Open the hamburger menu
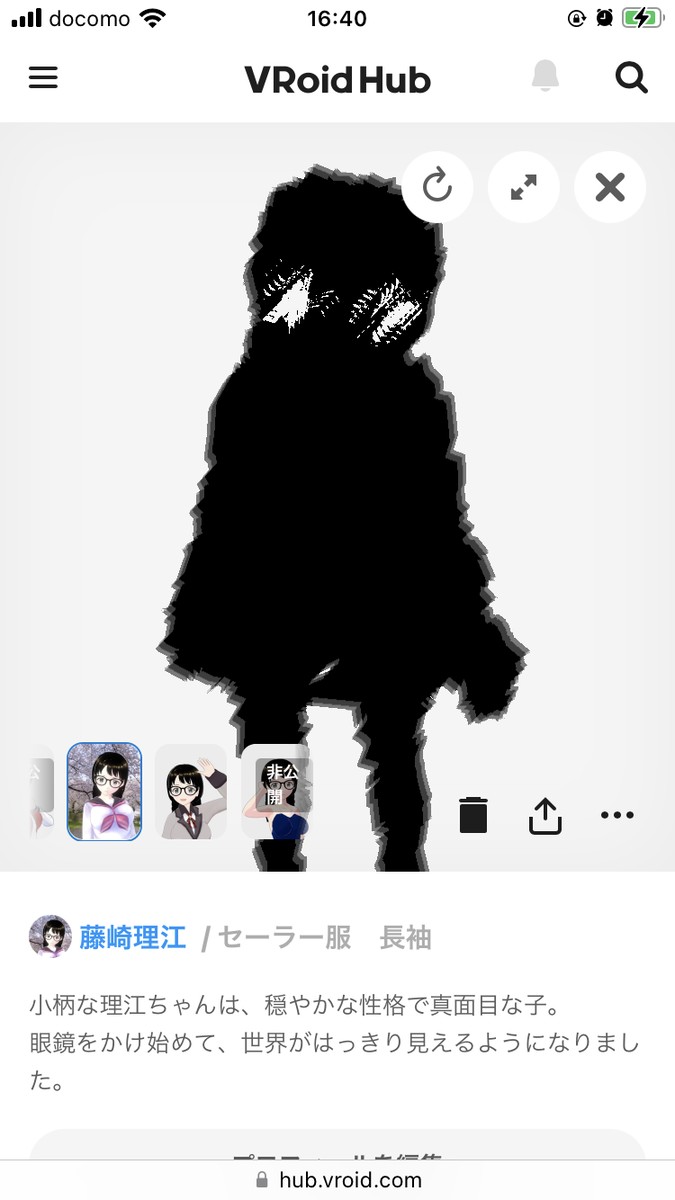This screenshot has height=1200, width=675. 43,77
